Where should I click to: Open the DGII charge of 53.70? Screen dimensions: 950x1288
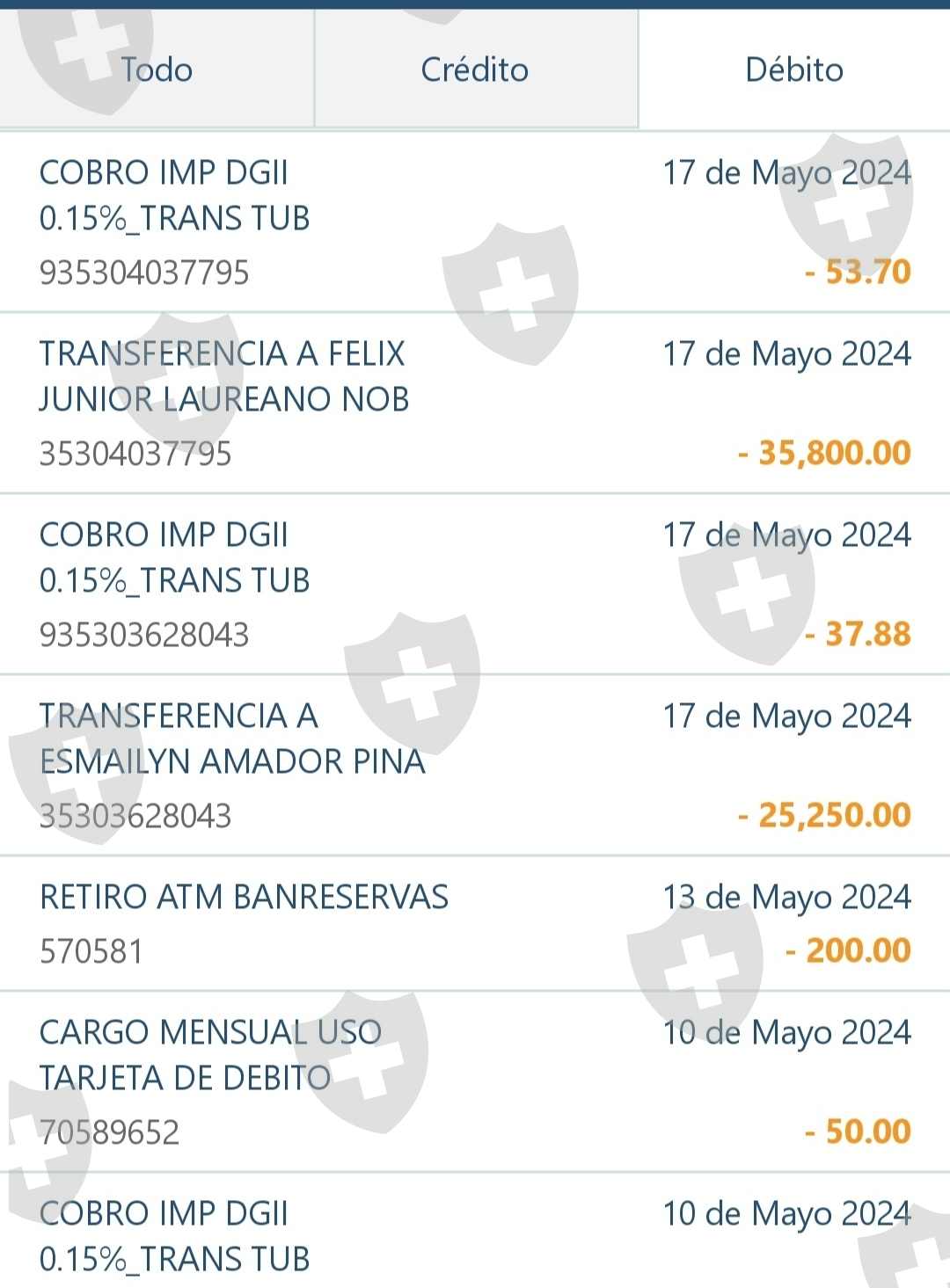475,222
